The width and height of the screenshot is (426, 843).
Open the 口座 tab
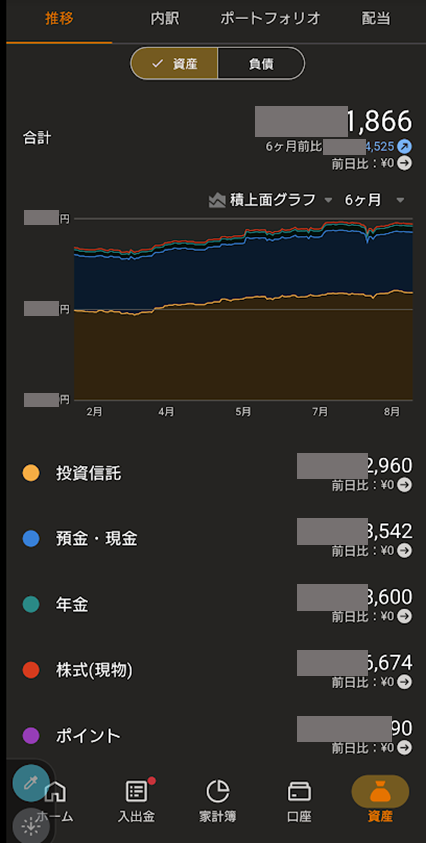click(299, 801)
